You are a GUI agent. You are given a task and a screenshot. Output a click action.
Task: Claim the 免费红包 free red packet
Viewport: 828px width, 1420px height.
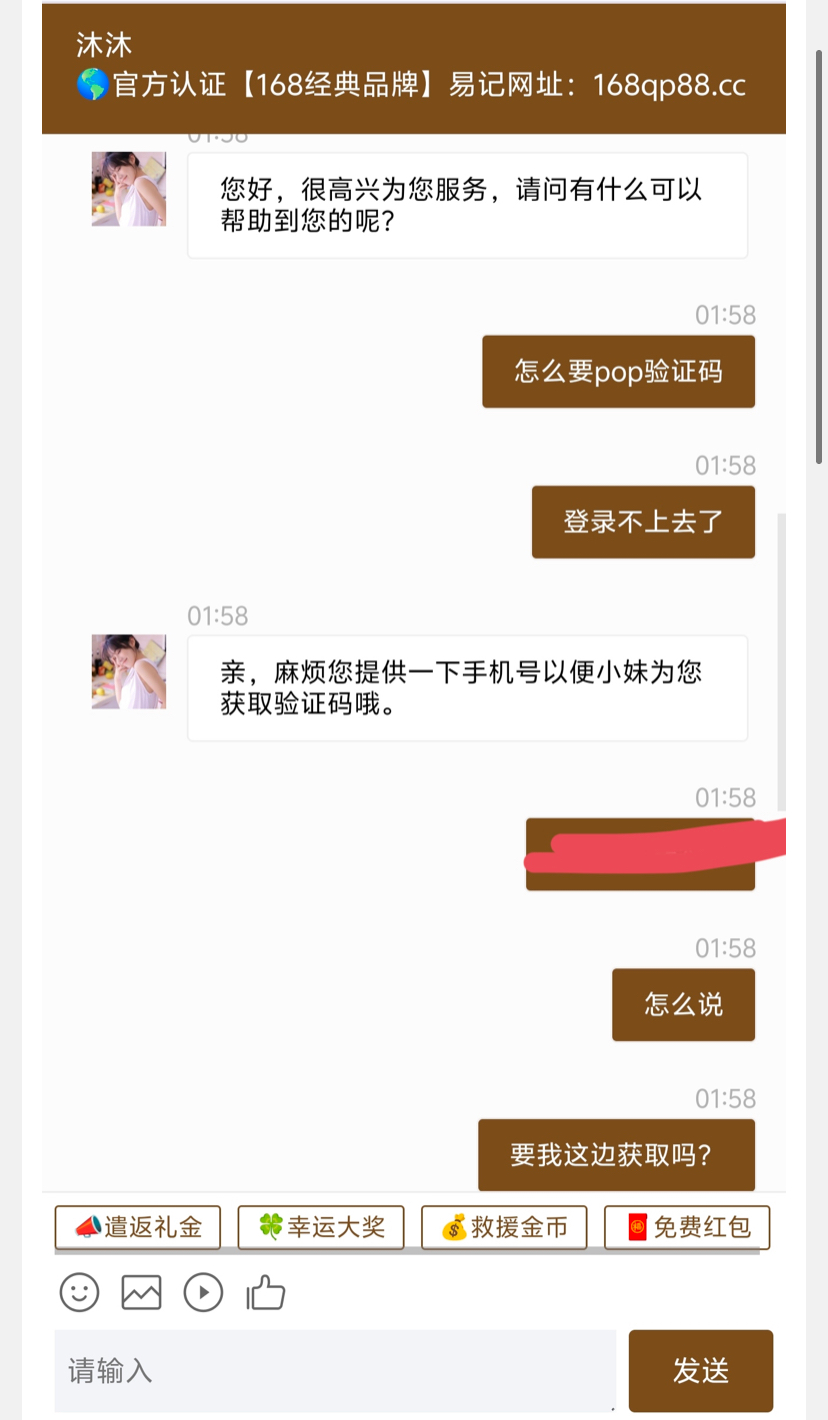coord(687,1227)
